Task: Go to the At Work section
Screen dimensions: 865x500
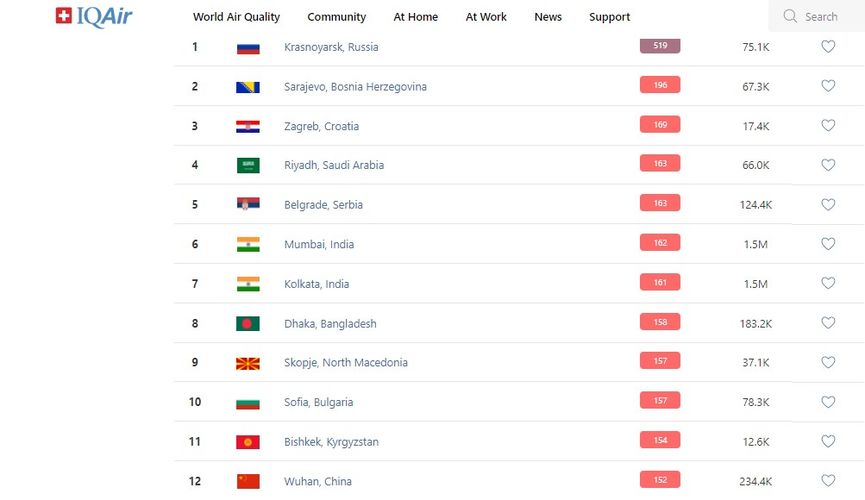Action: [486, 17]
